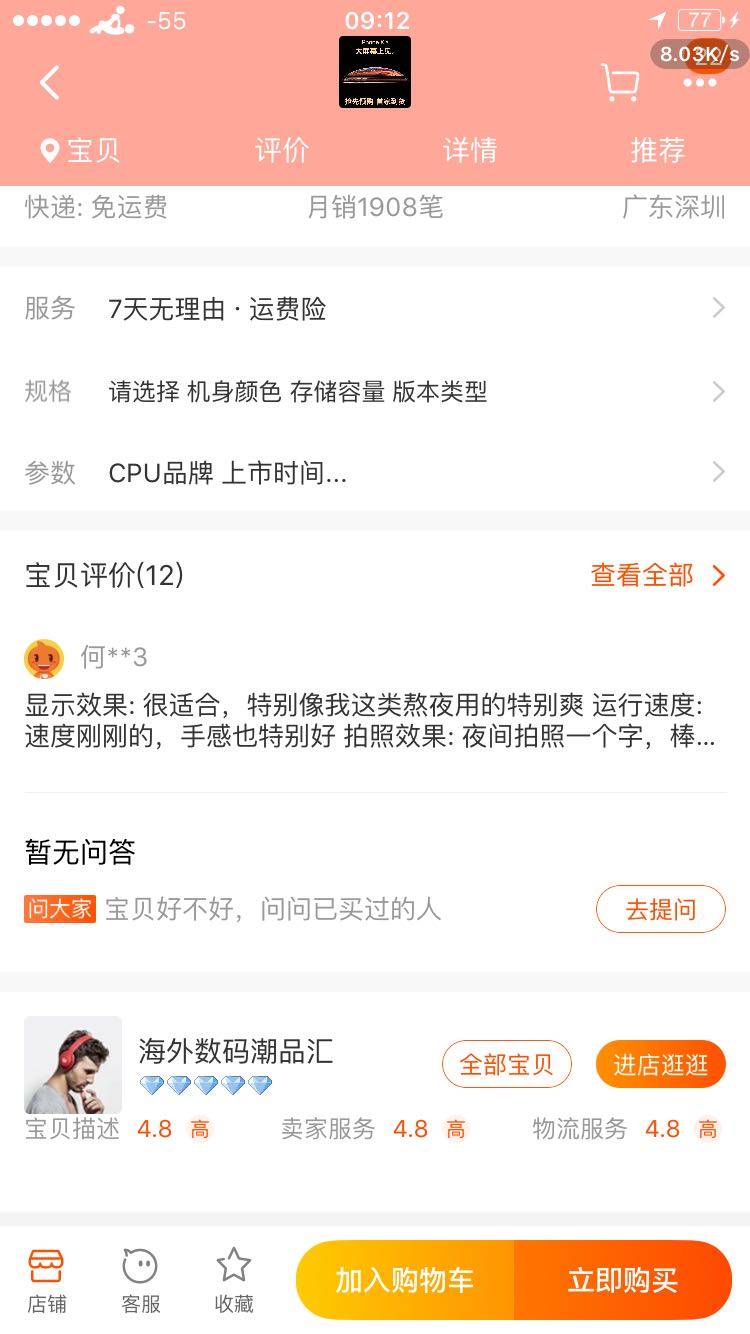Open the product thumbnail in the header
This screenshot has height=1334, width=750.
[x=375, y=72]
